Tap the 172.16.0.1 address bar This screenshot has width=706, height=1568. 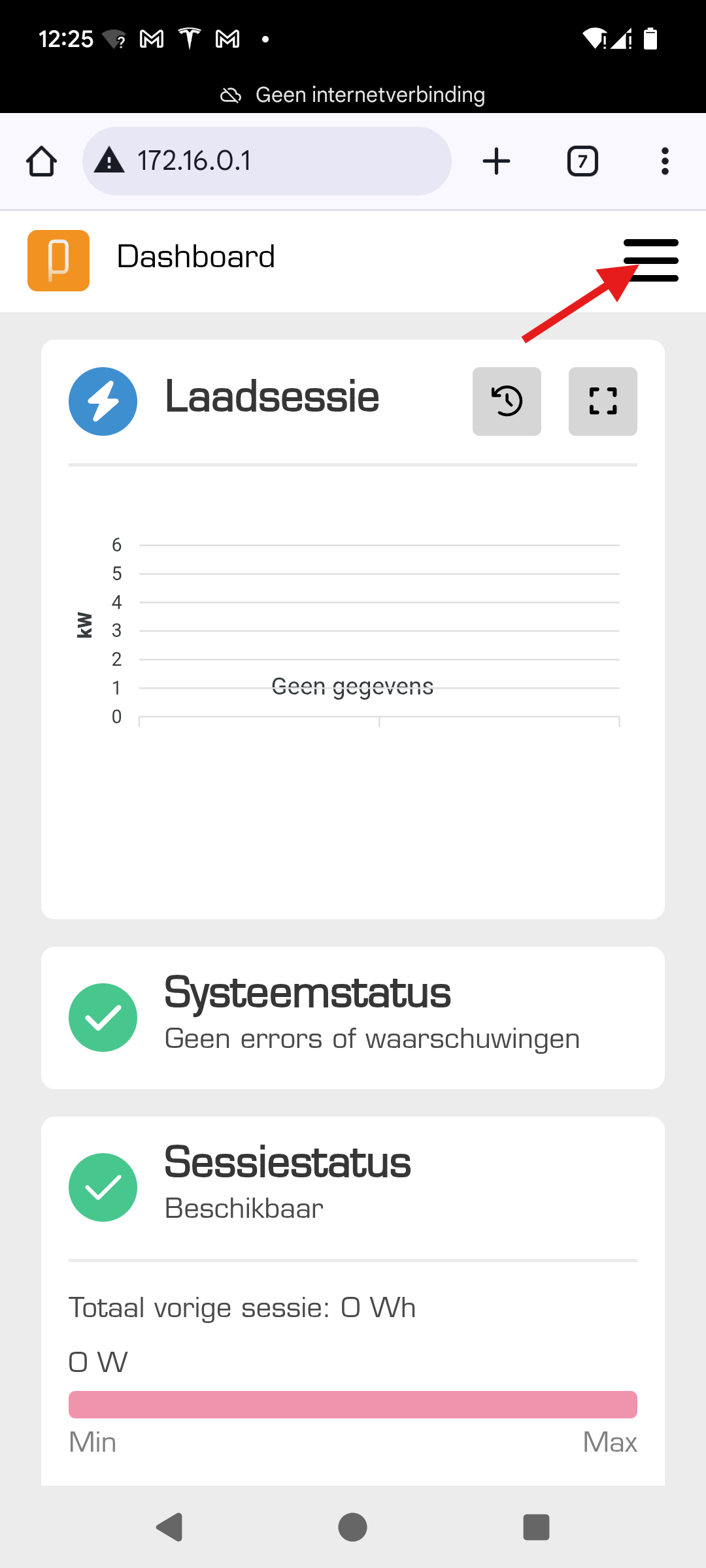267,161
